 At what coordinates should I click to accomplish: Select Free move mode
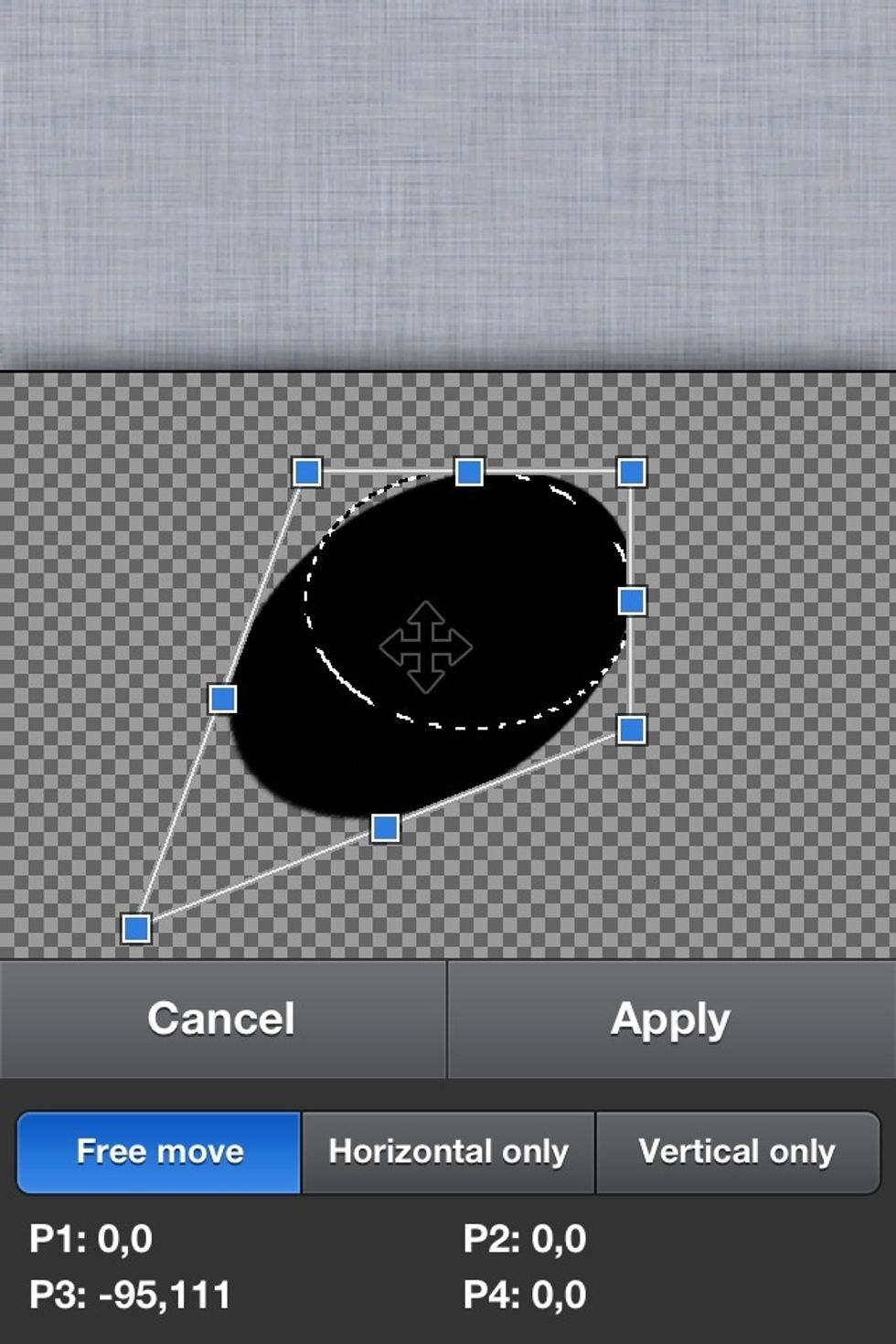tap(160, 1151)
